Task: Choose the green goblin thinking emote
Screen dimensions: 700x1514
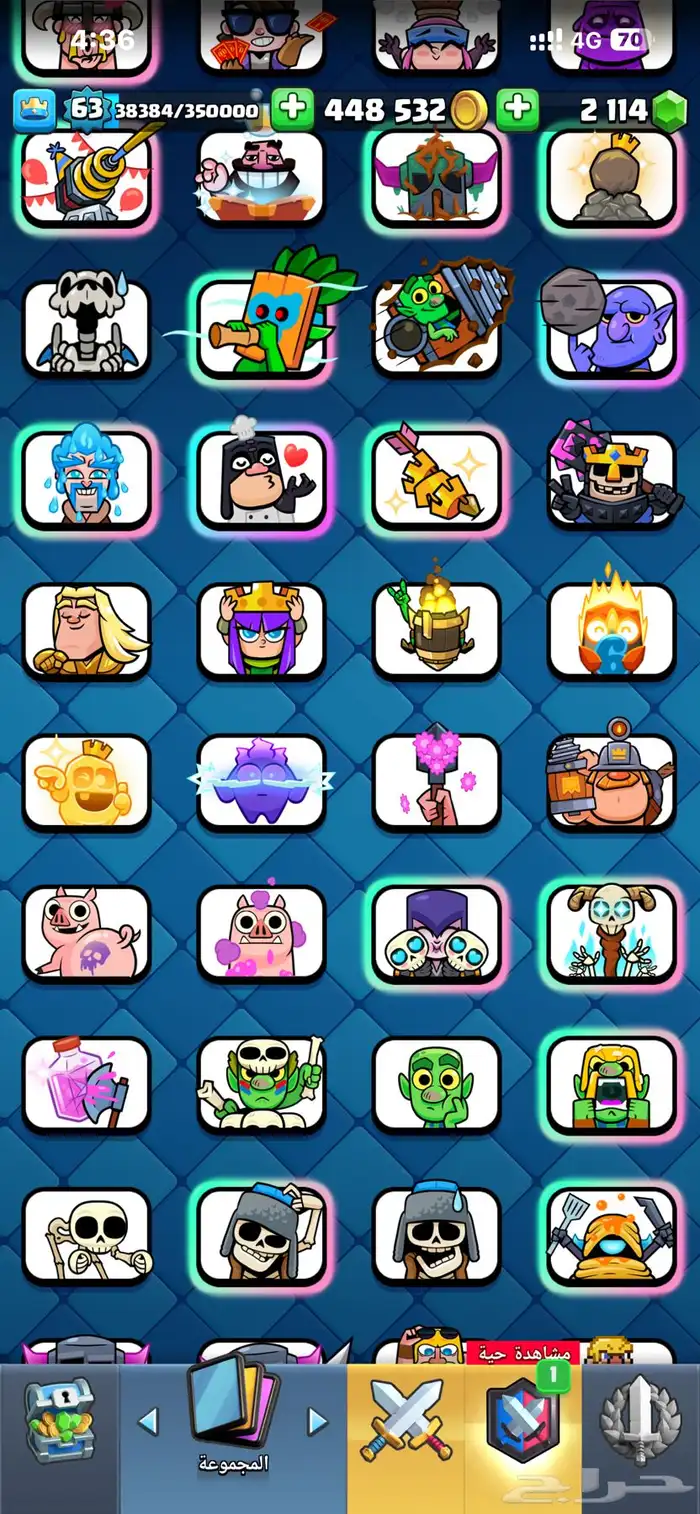Action: (436, 1084)
